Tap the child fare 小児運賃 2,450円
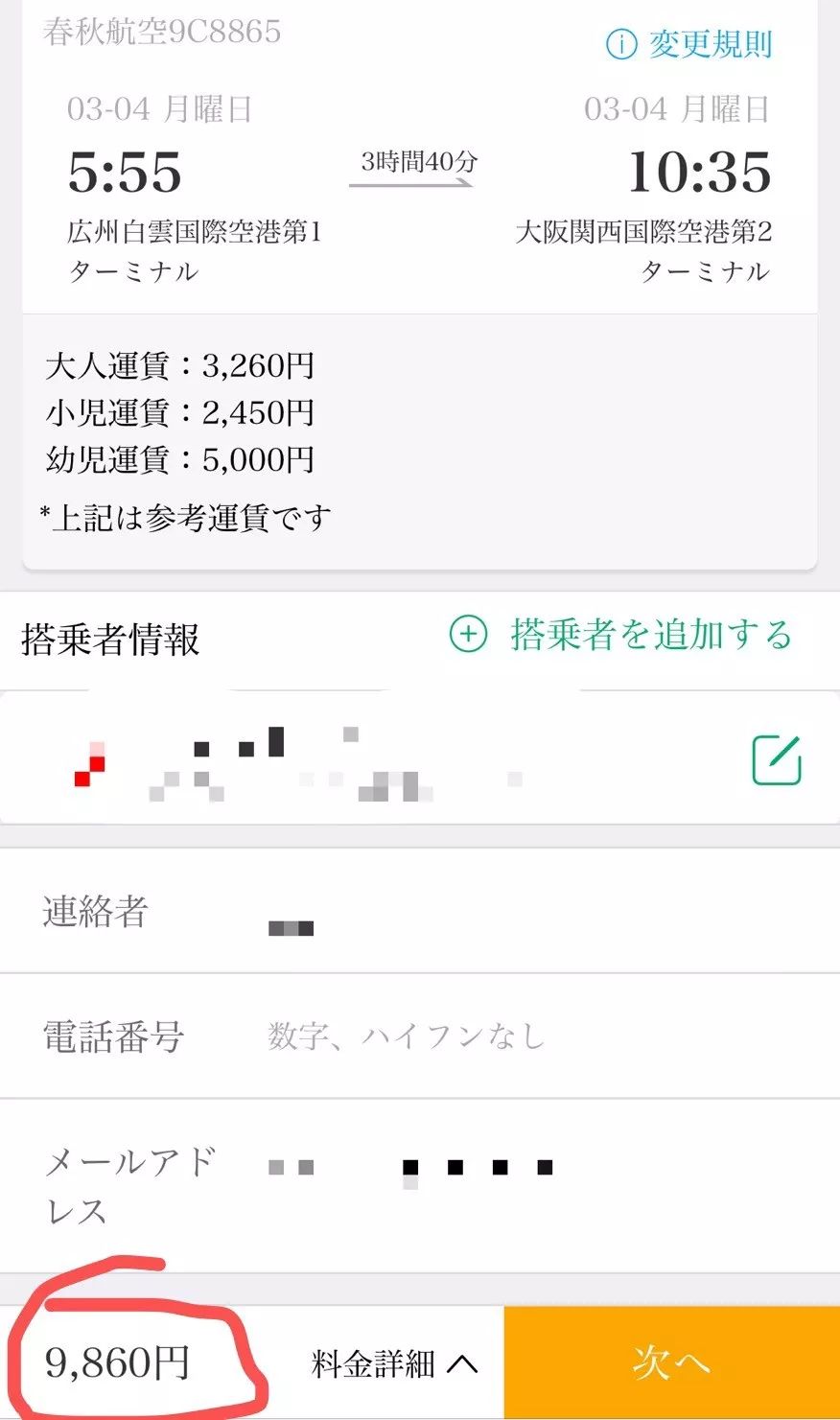Screen dimensions: 840x1420 (177, 413)
